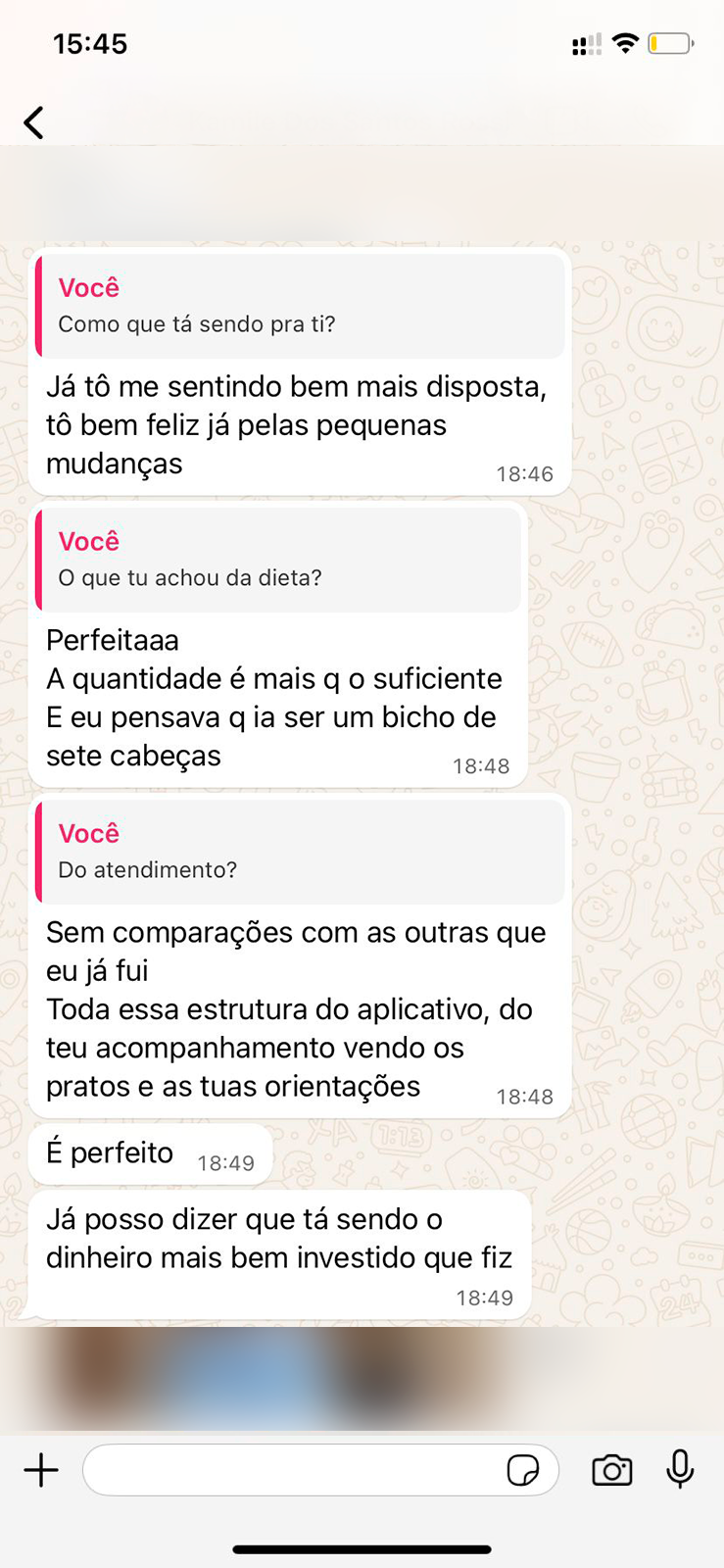Start recording a voice message with the microphone
The image size is (724, 1568).
click(680, 1470)
